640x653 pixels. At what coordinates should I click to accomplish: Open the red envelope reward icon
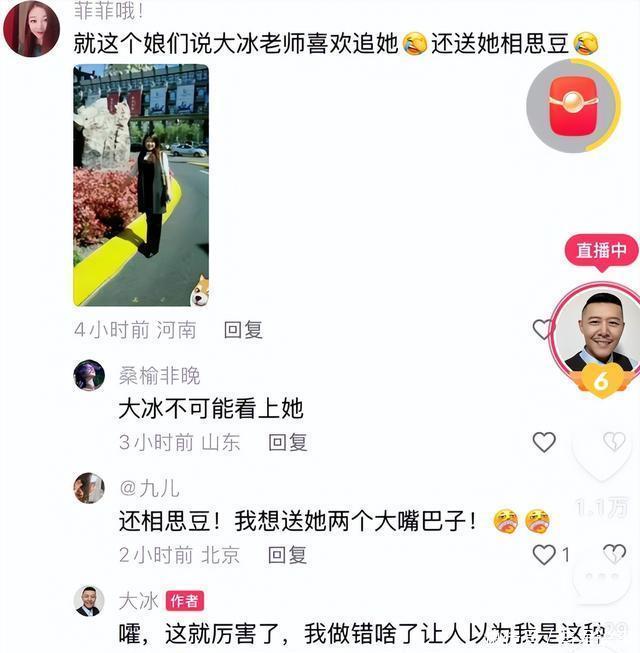tap(573, 105)
